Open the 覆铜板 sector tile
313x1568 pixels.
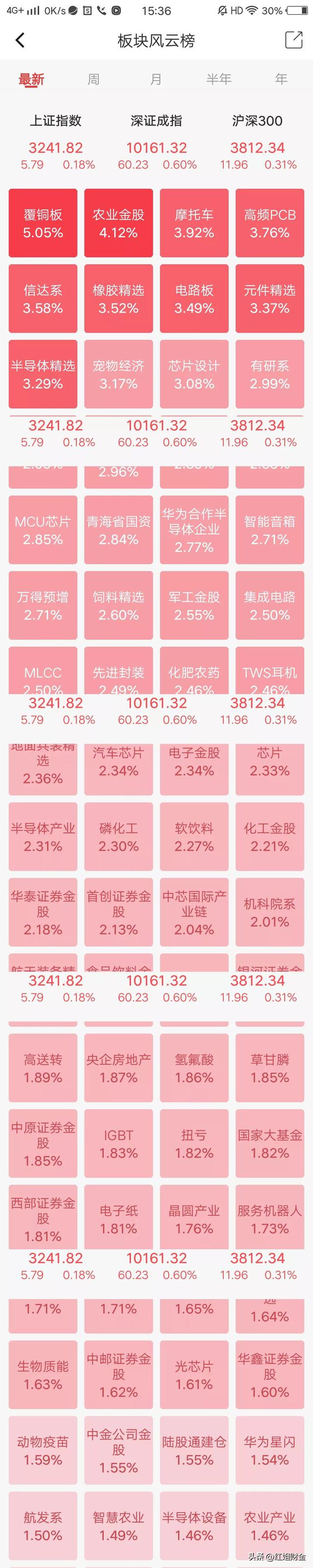tap(43, 223)
